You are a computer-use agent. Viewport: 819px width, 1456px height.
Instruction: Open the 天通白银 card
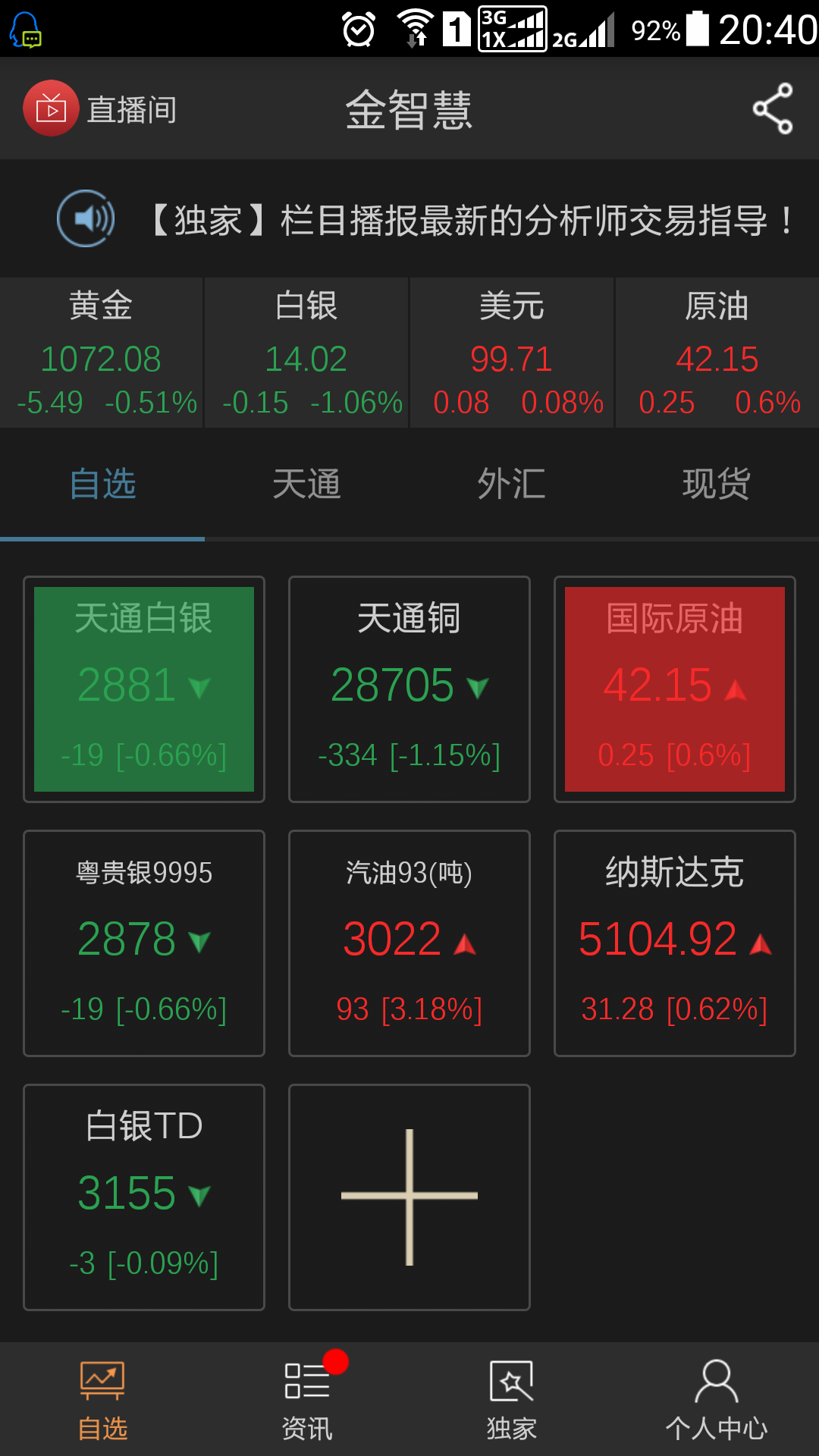[x=144, y=689]
